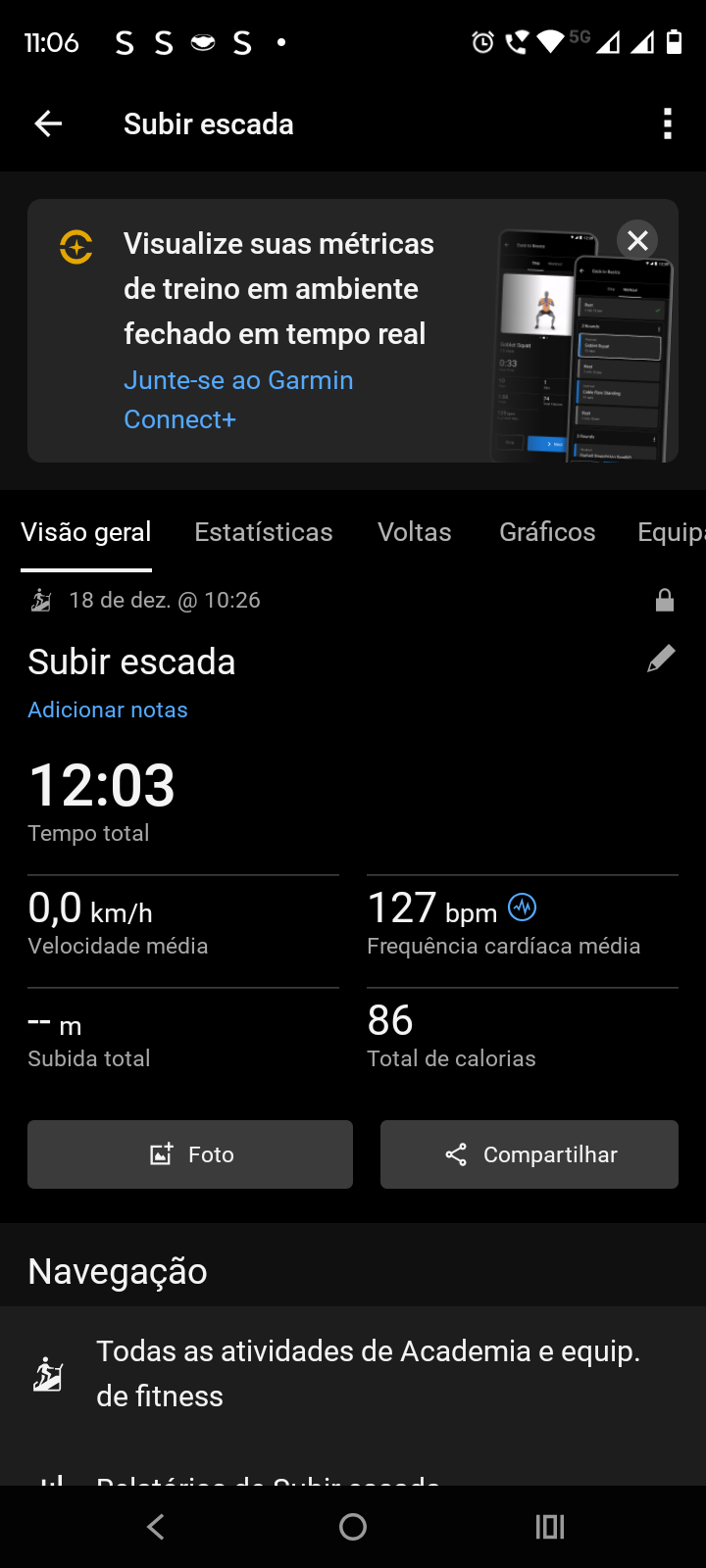This screenshot has height=1568, width=706.
Task: Tap the yellow Garmin Connect+ badge icon
Action: pos(76,248)
